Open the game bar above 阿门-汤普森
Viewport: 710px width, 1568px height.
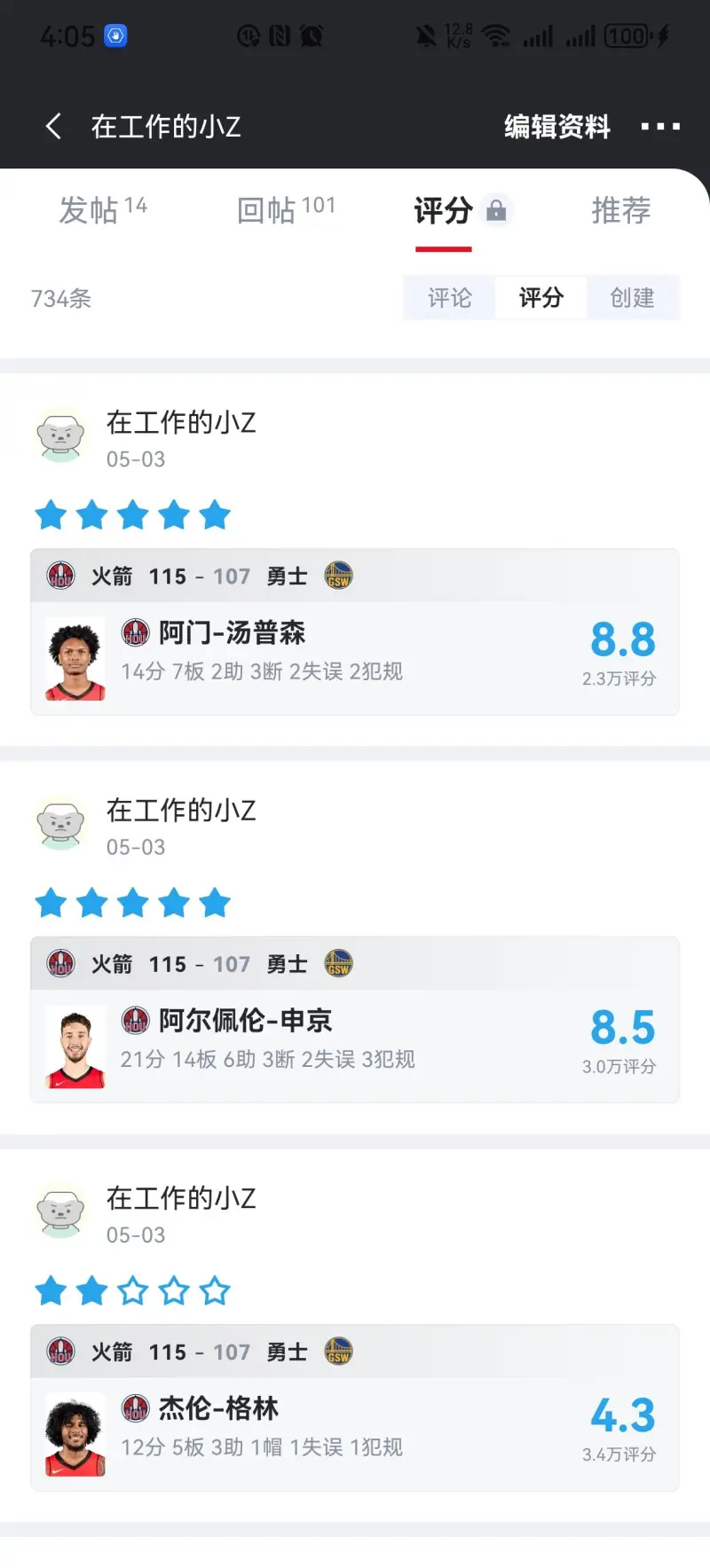pyautogui.click(x=355, y=576)
